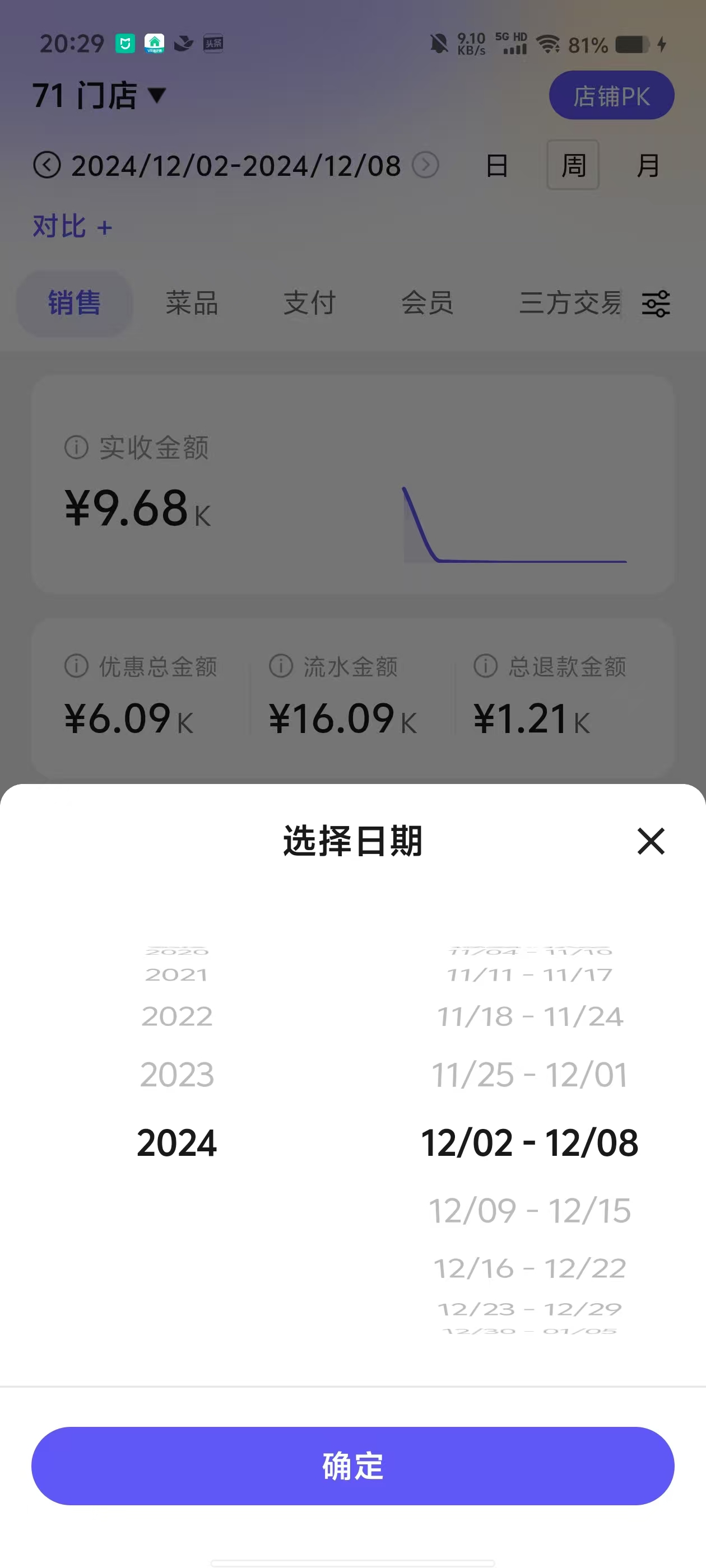Pick the week 12/23 - 12/29

coord(529,1309)
